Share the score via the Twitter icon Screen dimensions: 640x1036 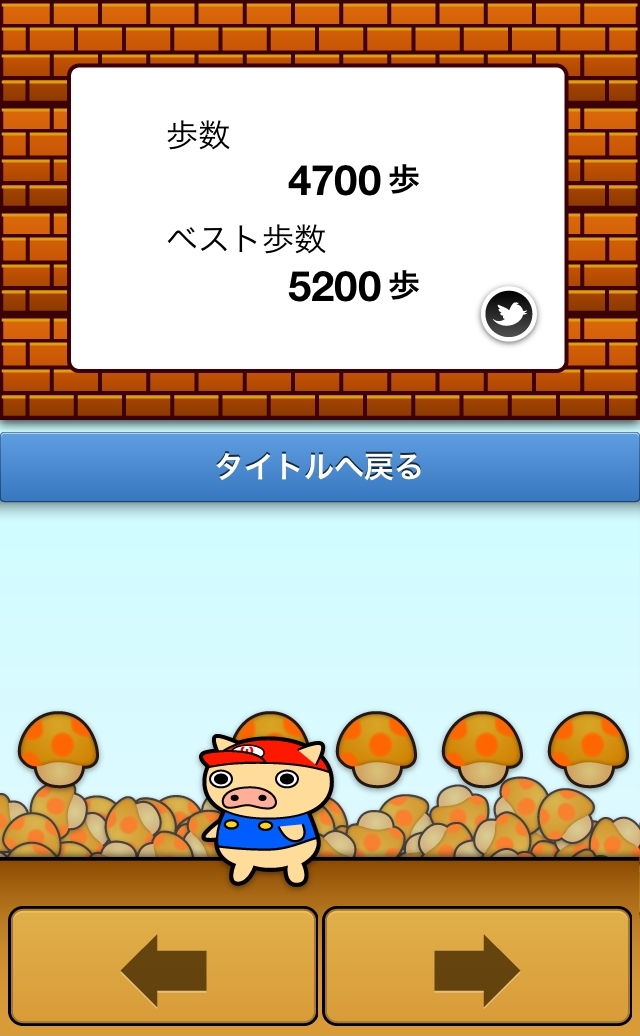tap(509, 314)
